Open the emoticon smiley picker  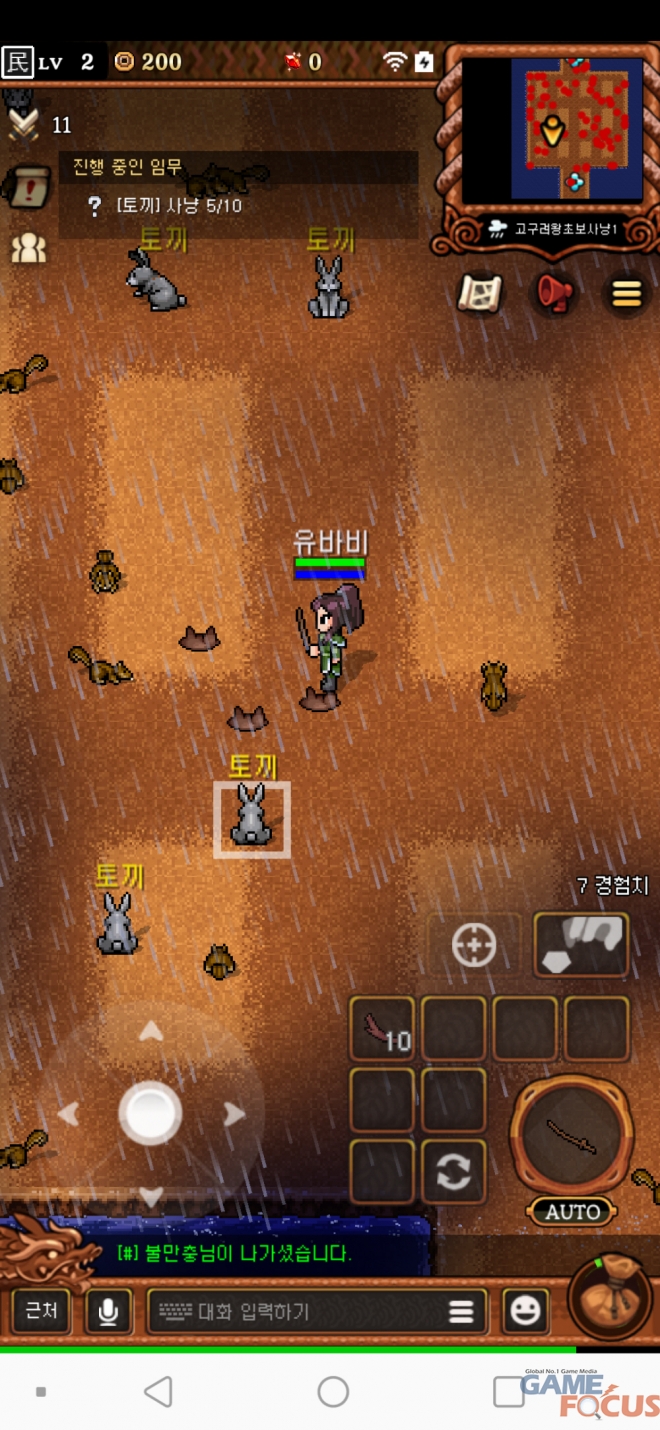click(526, 1311)
